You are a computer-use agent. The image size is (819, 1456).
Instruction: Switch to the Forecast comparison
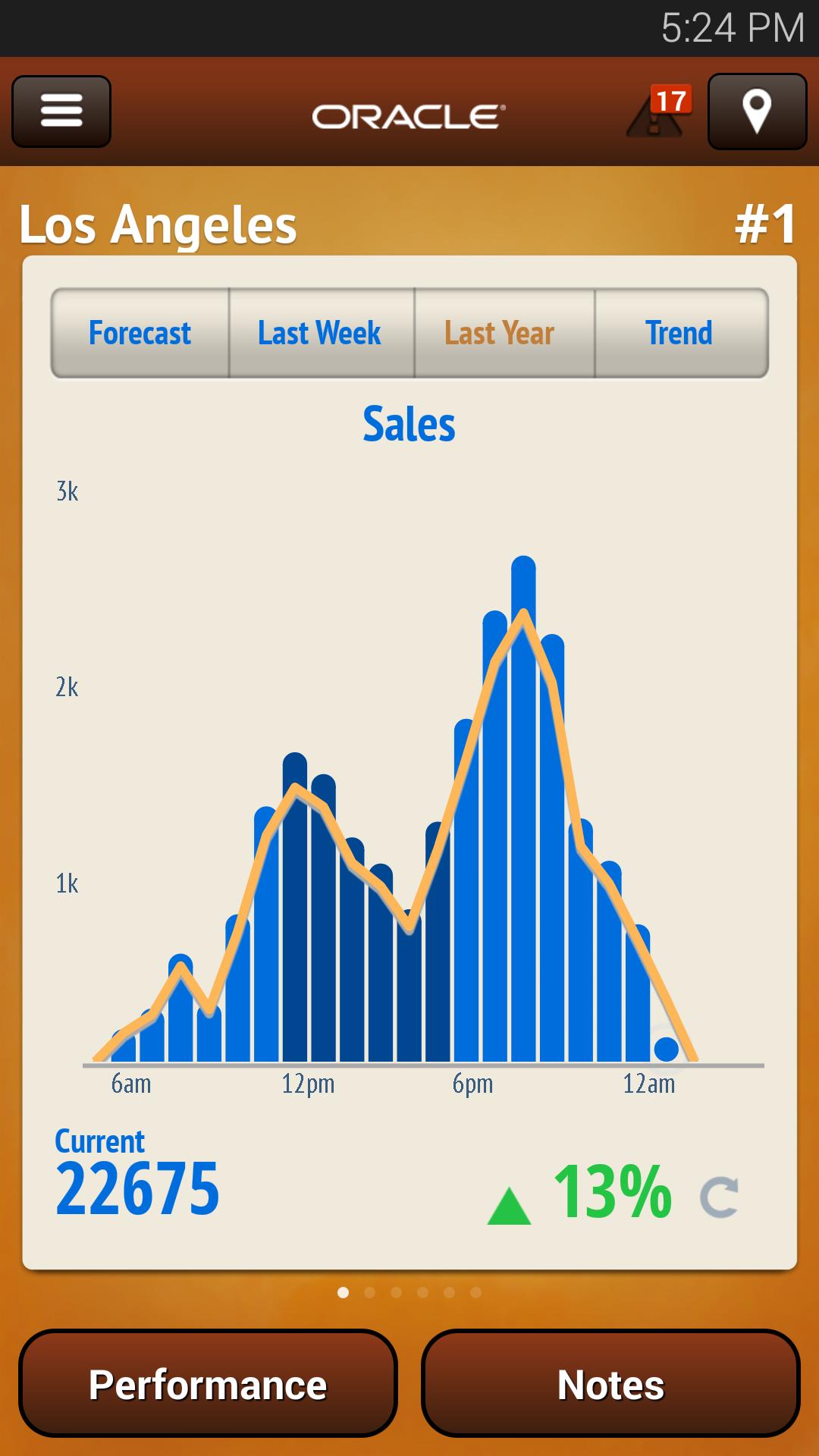pos(140,333)
